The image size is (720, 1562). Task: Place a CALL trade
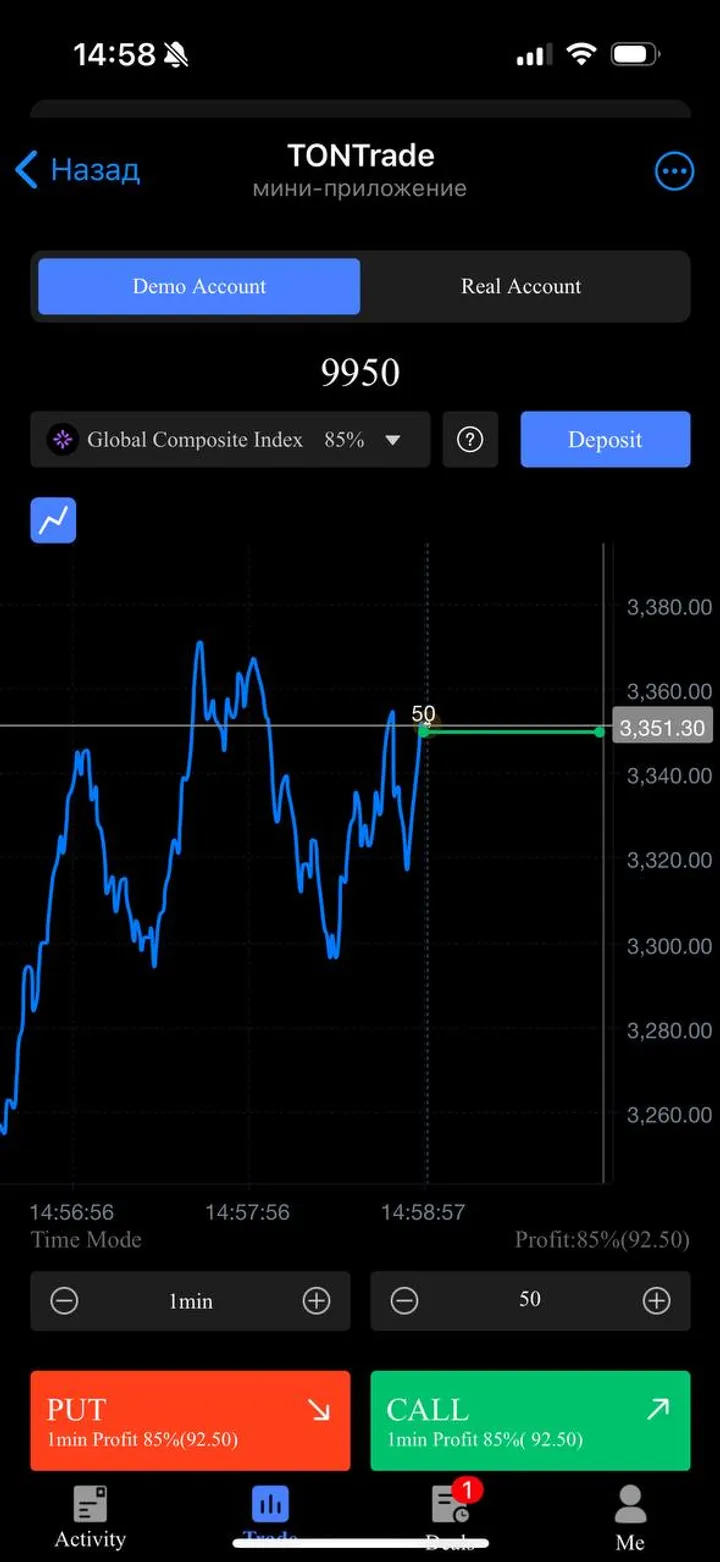tap(530, 1420)
